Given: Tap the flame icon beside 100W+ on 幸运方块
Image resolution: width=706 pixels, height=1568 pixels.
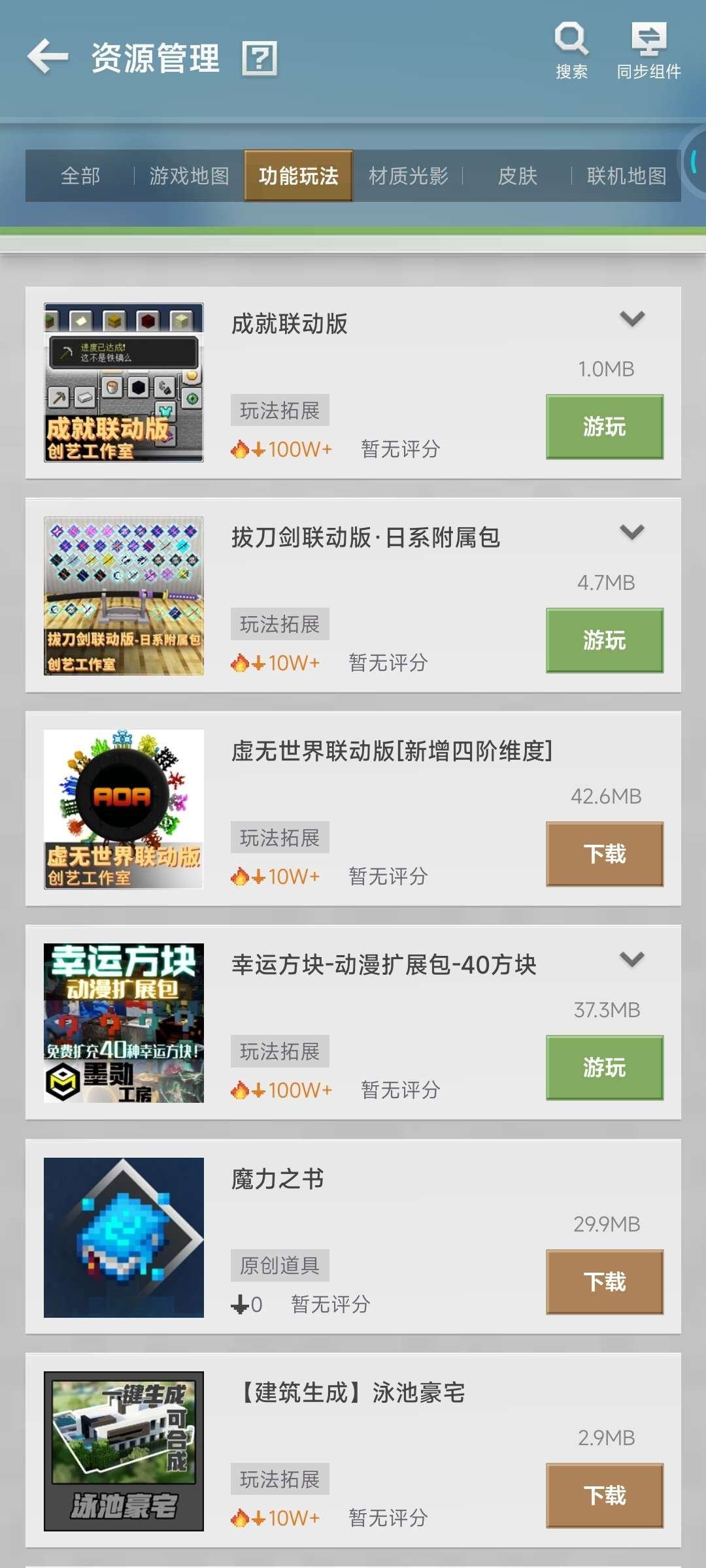Looking at the screenshot, I should tap(241, 1089).
